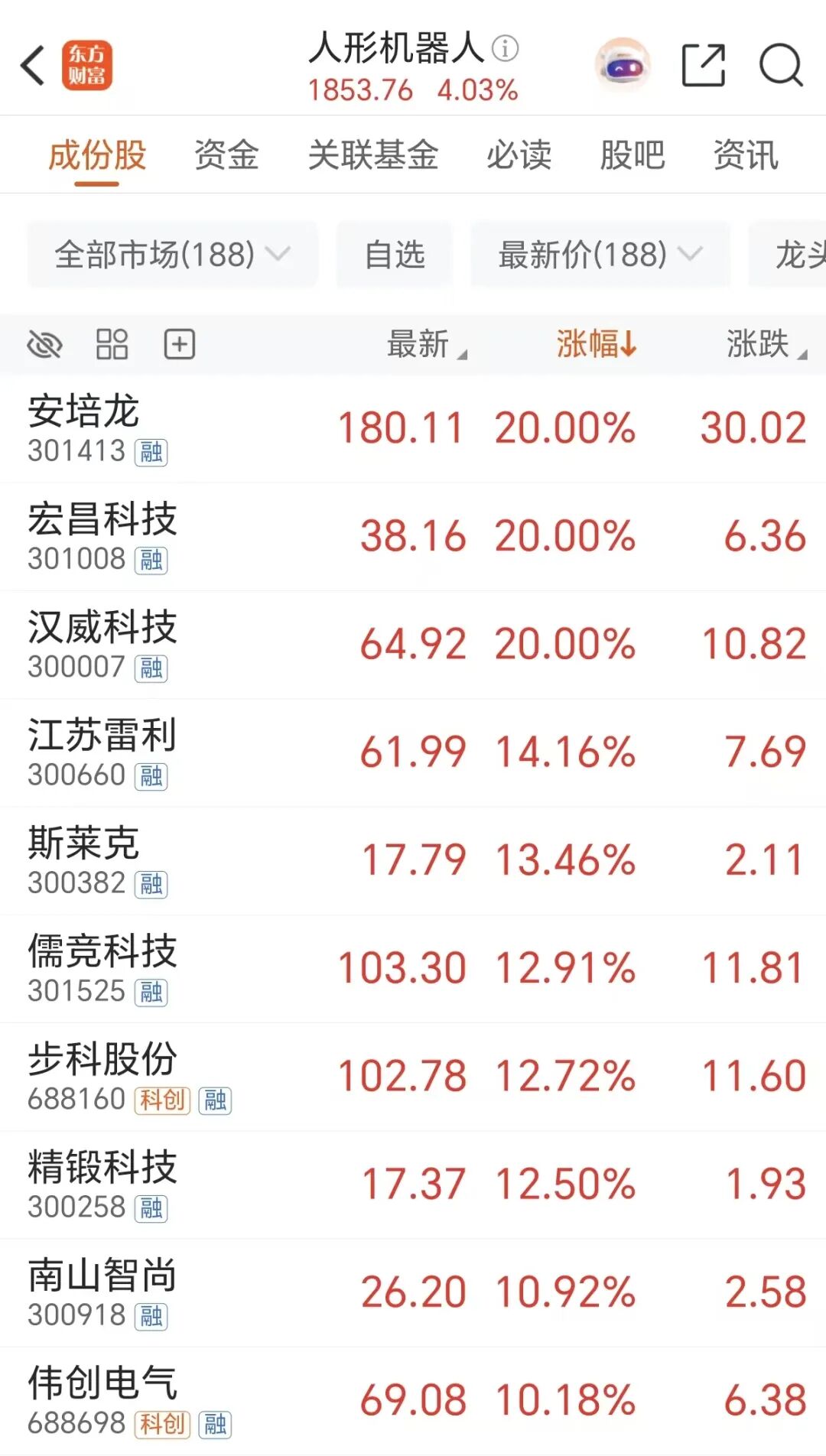Open the 必读 tab
This screenshot has width=826, height=1456.
pos(519,155)
